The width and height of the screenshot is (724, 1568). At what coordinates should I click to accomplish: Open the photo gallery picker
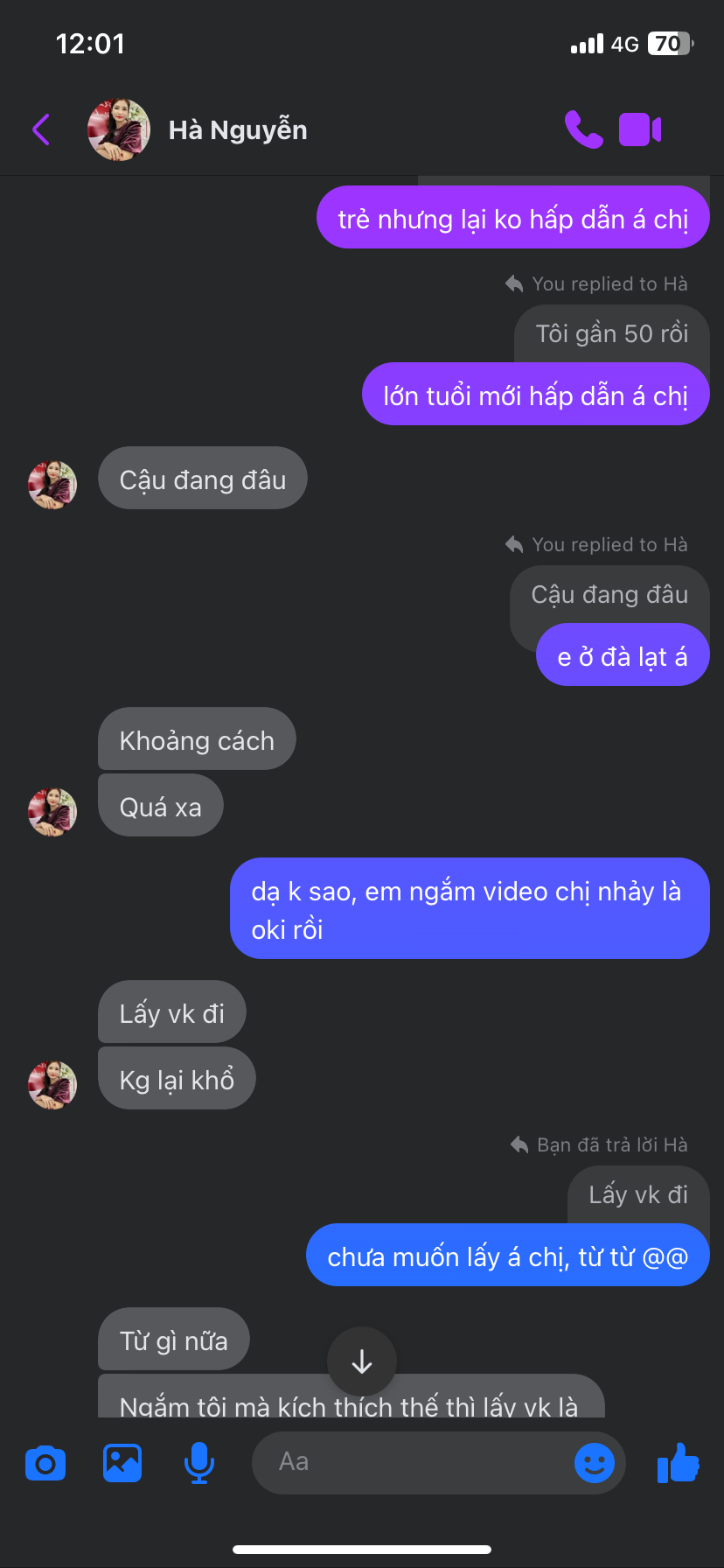pyautogui.click(x=122, y=1463)
